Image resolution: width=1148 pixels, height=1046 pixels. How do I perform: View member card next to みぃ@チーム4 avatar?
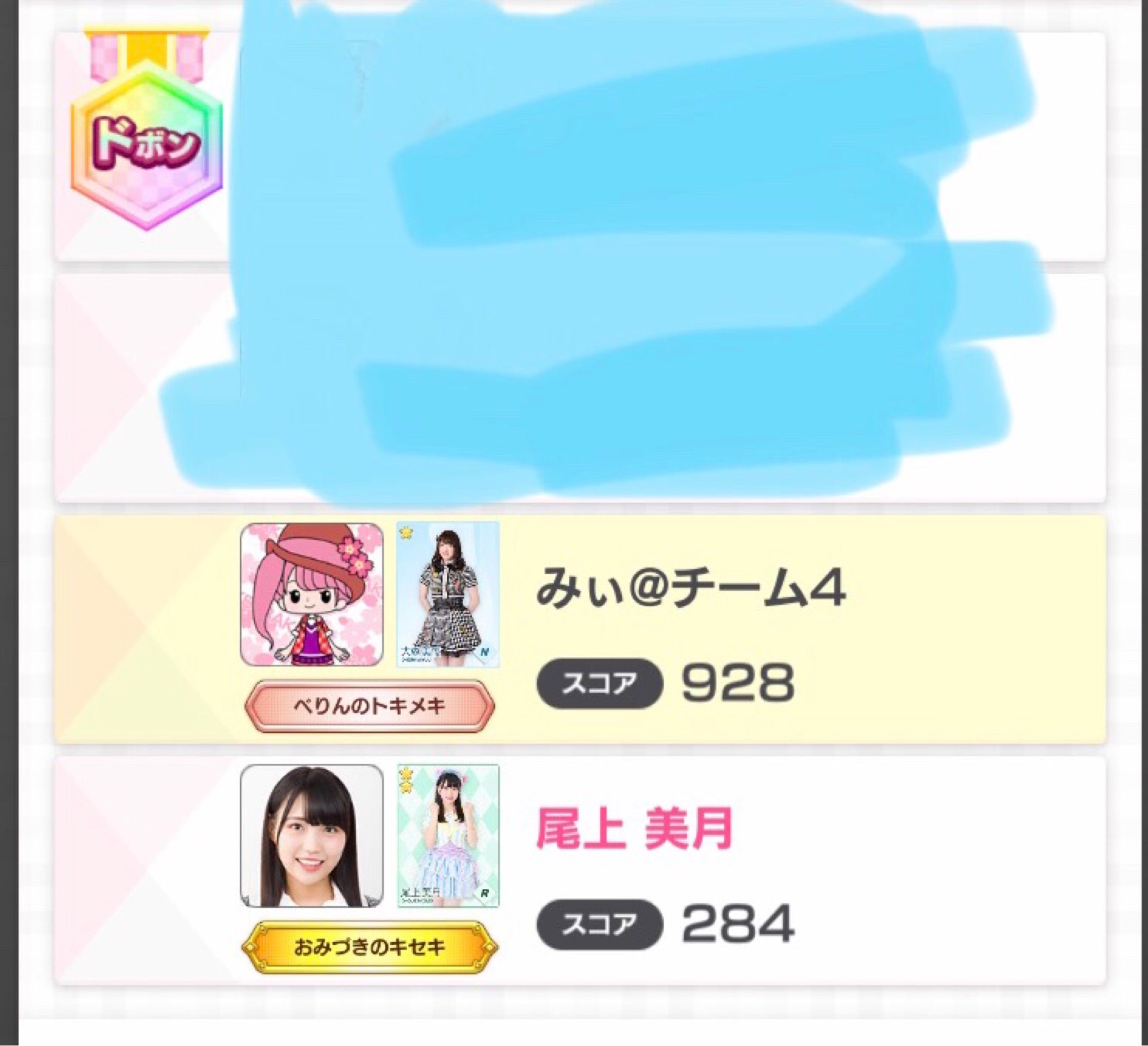pos(448,595)
